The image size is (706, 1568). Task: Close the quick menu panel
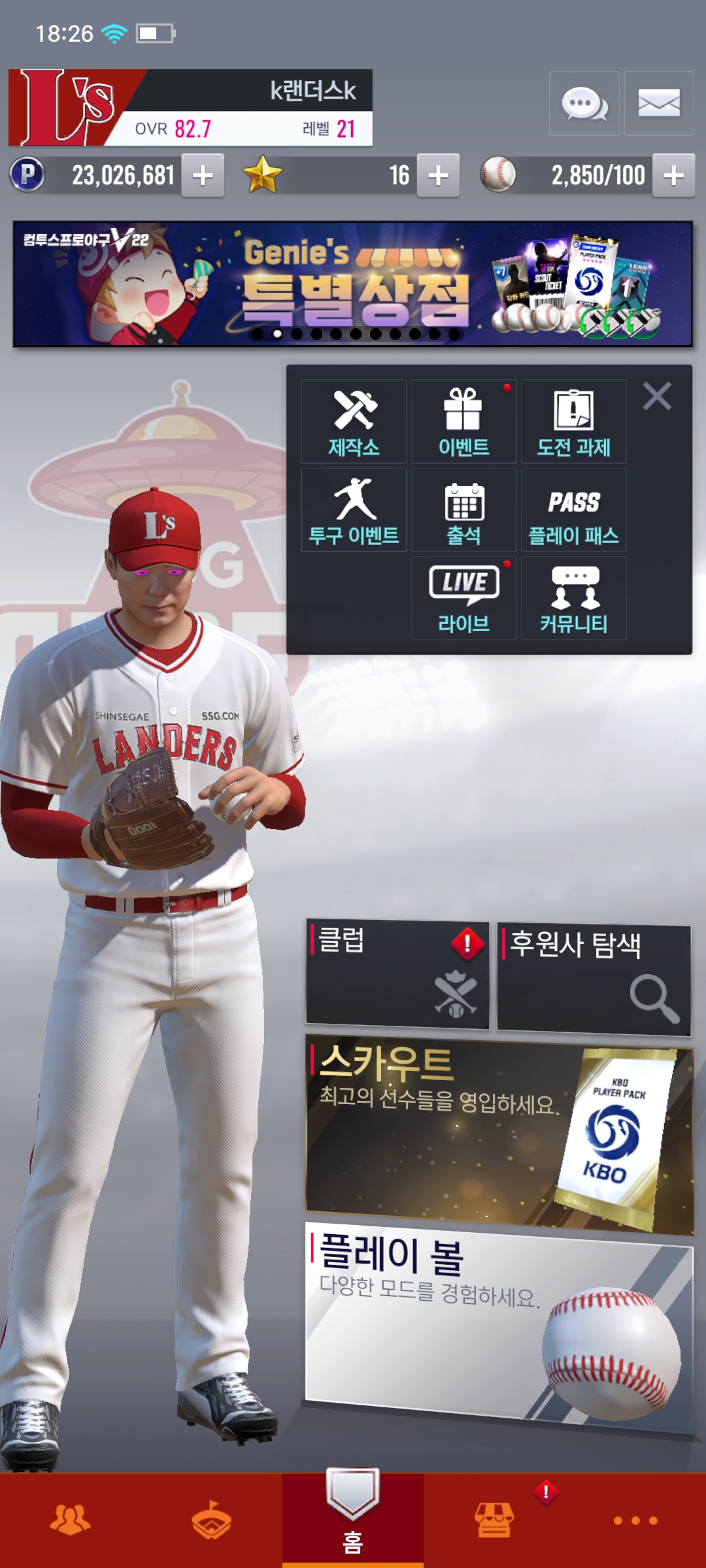[657, 397]
